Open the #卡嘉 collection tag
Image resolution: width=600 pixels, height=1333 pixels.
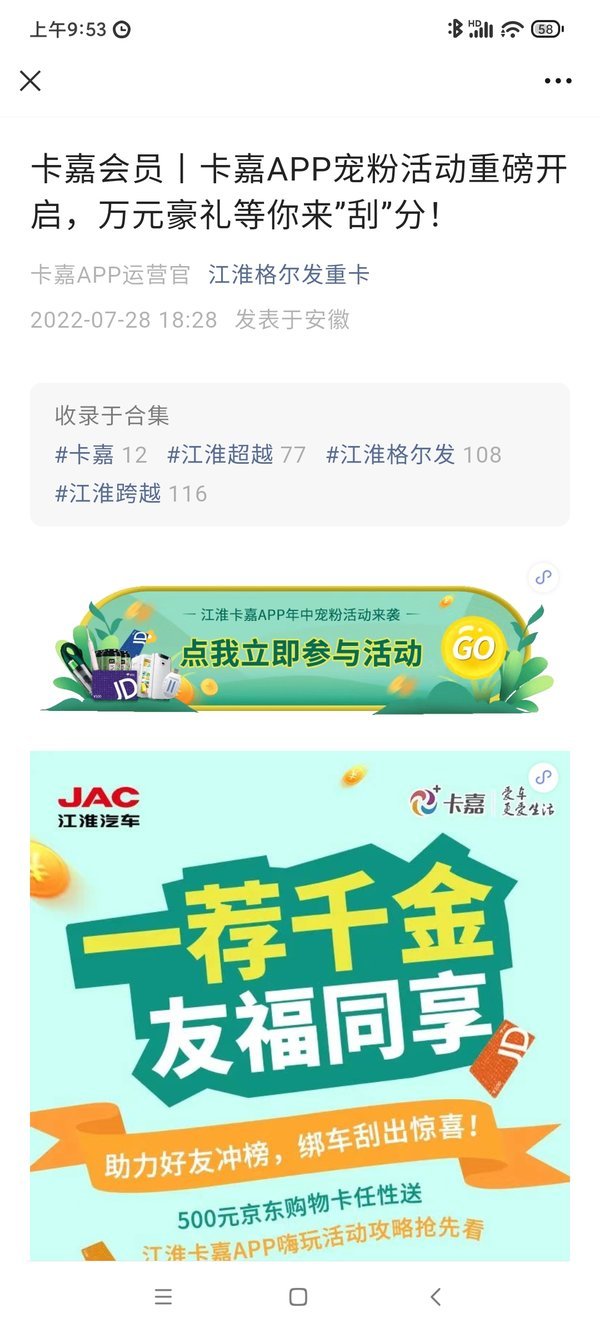click(85, 455)
